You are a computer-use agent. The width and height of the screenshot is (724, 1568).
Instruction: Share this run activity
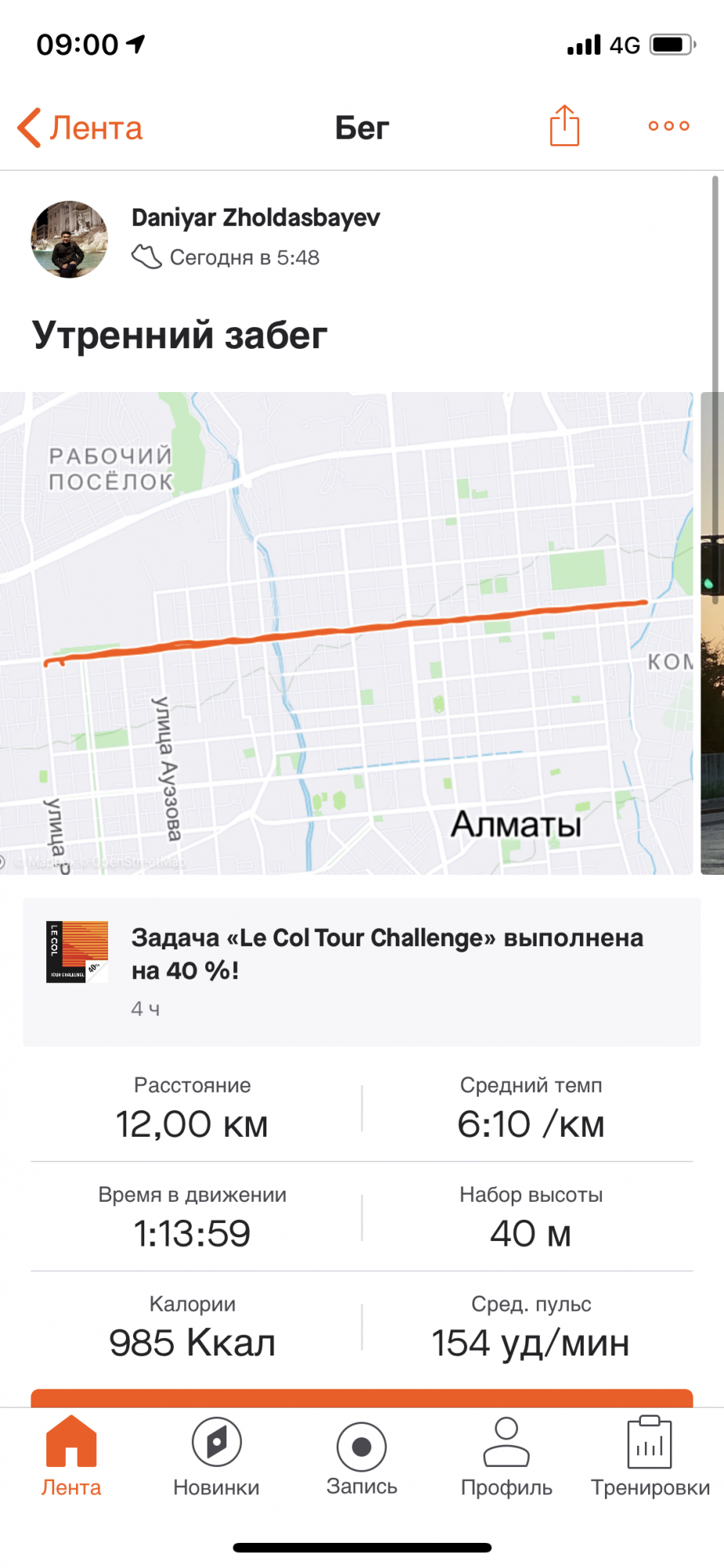tap(564, 126)
